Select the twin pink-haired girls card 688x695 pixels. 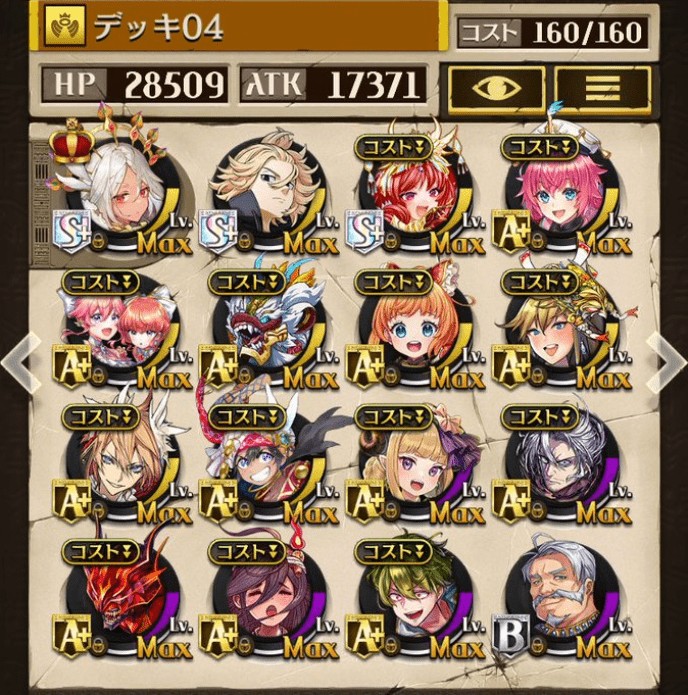116,330
